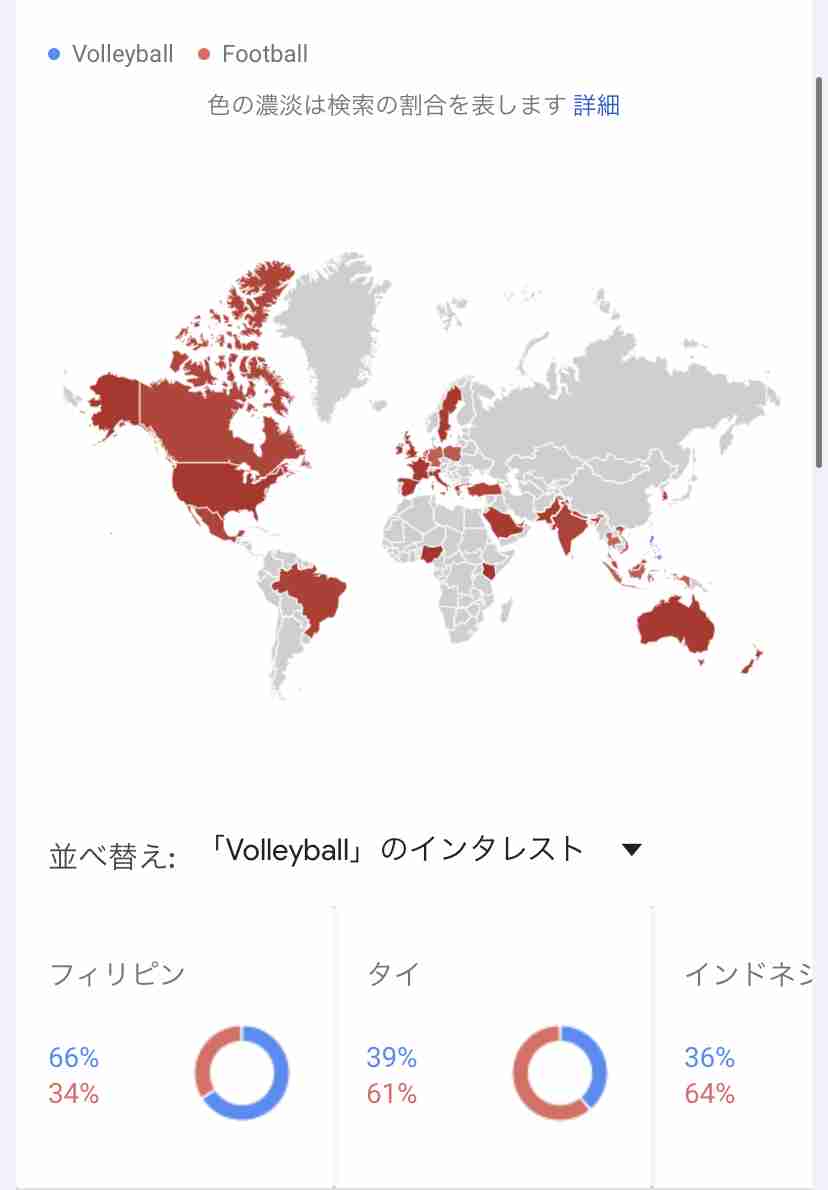
Task: Click the blue Volleyball legend dot
Action: pos(52,54)
